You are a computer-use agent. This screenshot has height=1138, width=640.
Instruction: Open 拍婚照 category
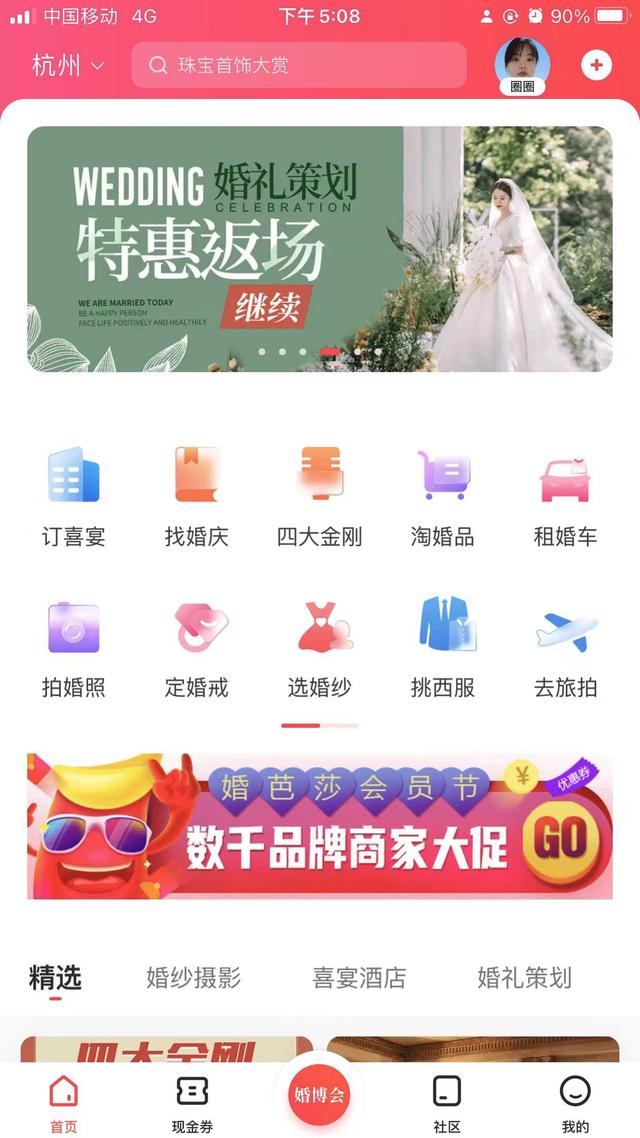pyautogui.click(x=73, y=647)
